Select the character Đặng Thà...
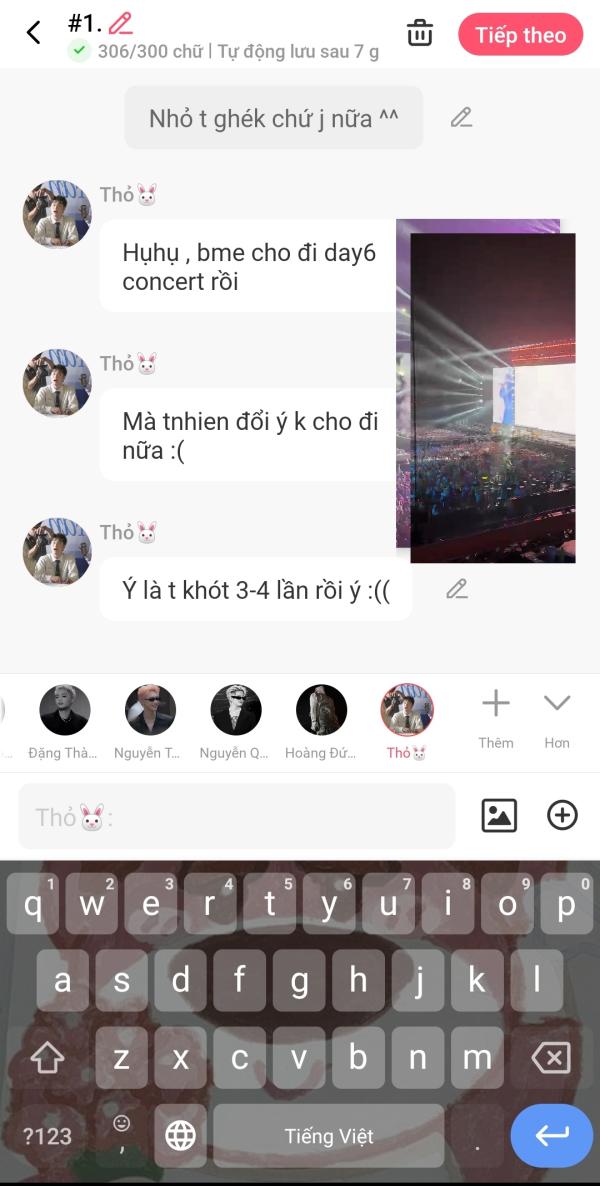This screenshot has width=600, height=1186. pos(64,722)
